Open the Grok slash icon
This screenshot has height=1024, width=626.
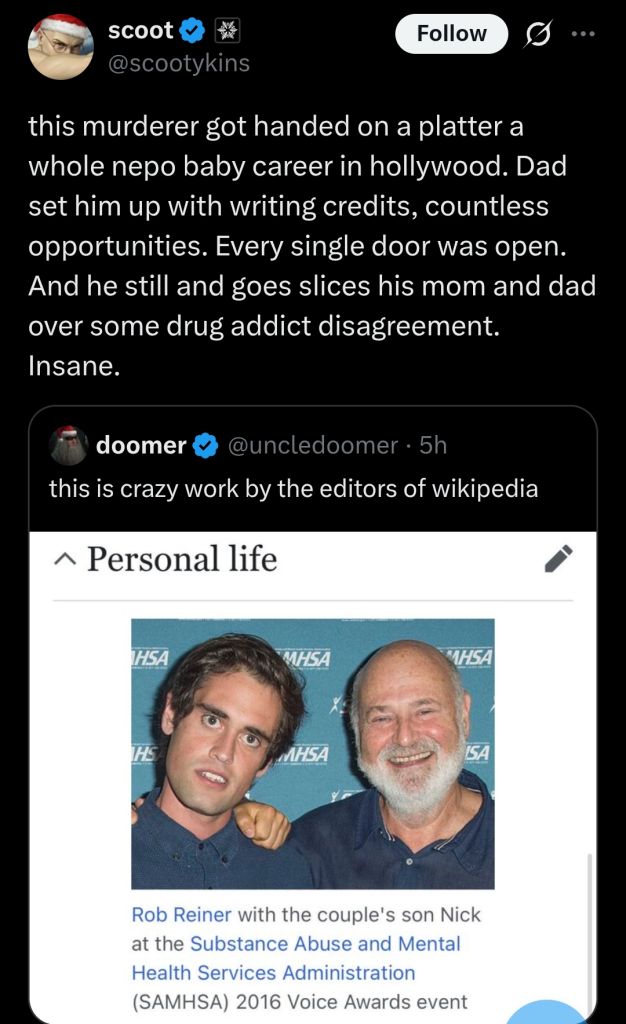coord(538,34)
